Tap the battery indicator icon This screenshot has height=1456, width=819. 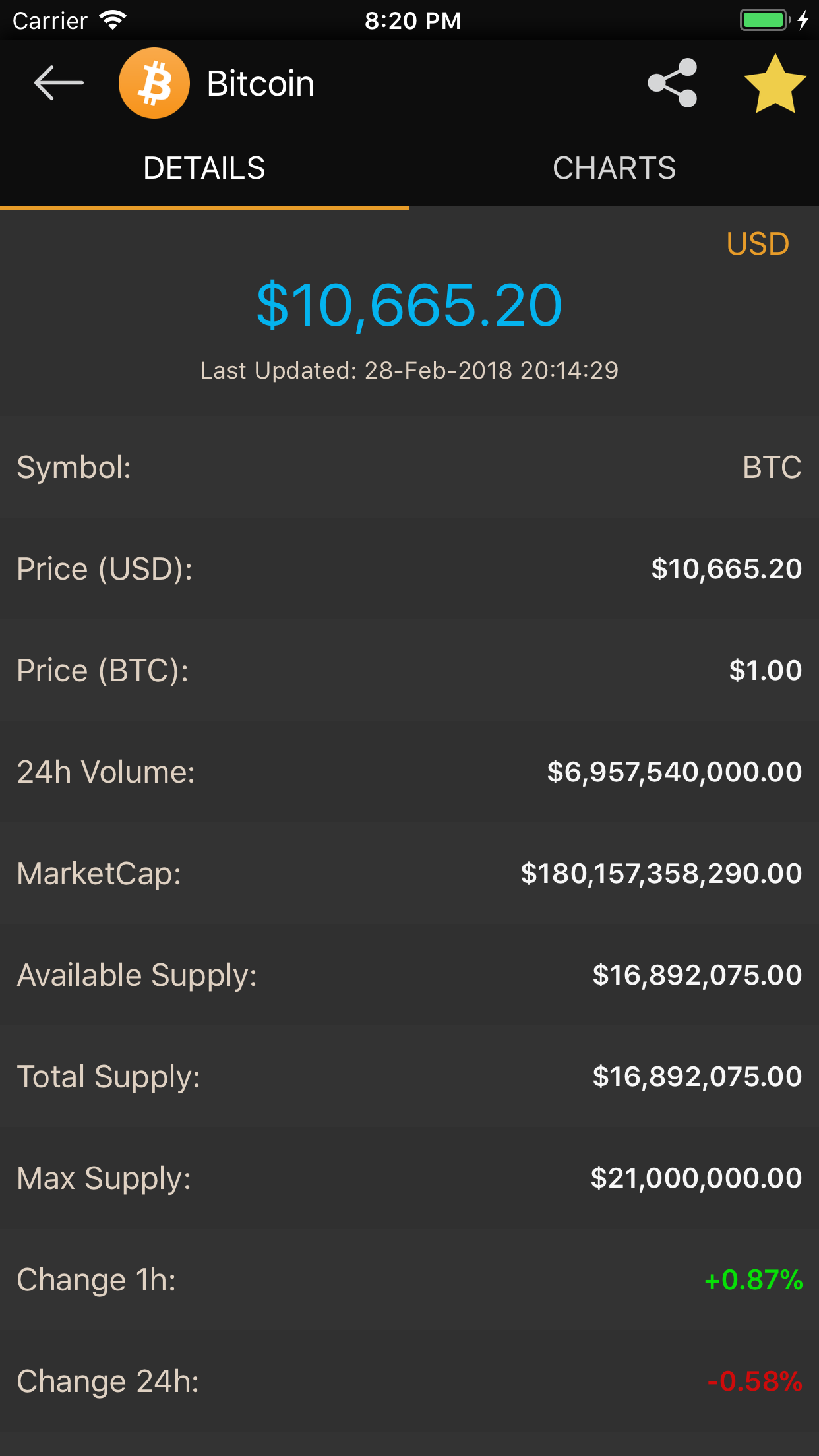pos(763,19)
